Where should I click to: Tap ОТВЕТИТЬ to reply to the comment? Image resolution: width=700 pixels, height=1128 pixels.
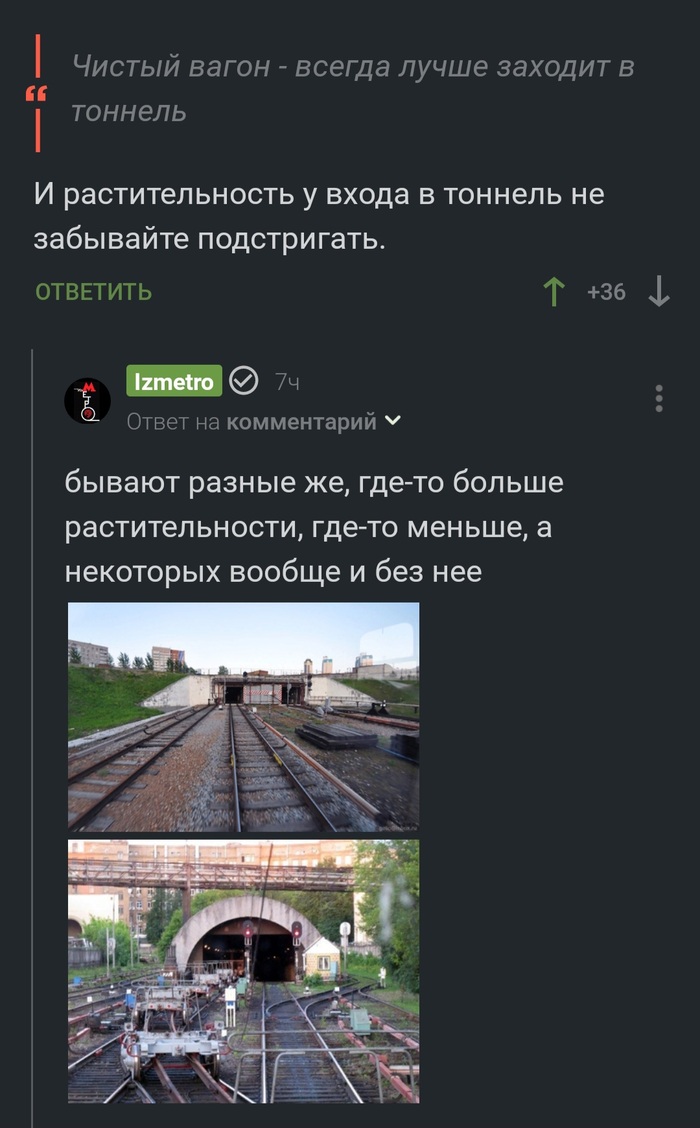tap(93, 292)
